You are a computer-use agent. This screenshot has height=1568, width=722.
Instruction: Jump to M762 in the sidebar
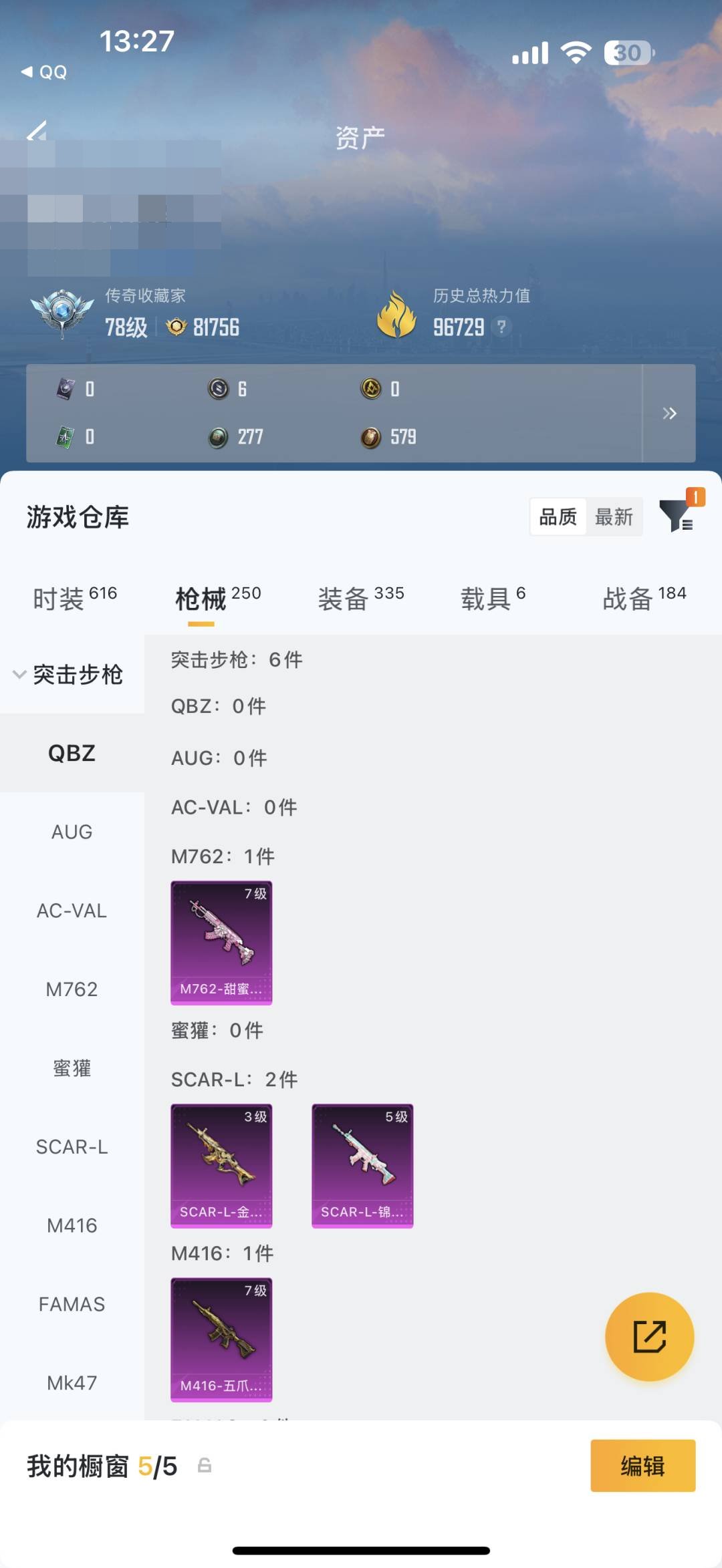(72, 989)
